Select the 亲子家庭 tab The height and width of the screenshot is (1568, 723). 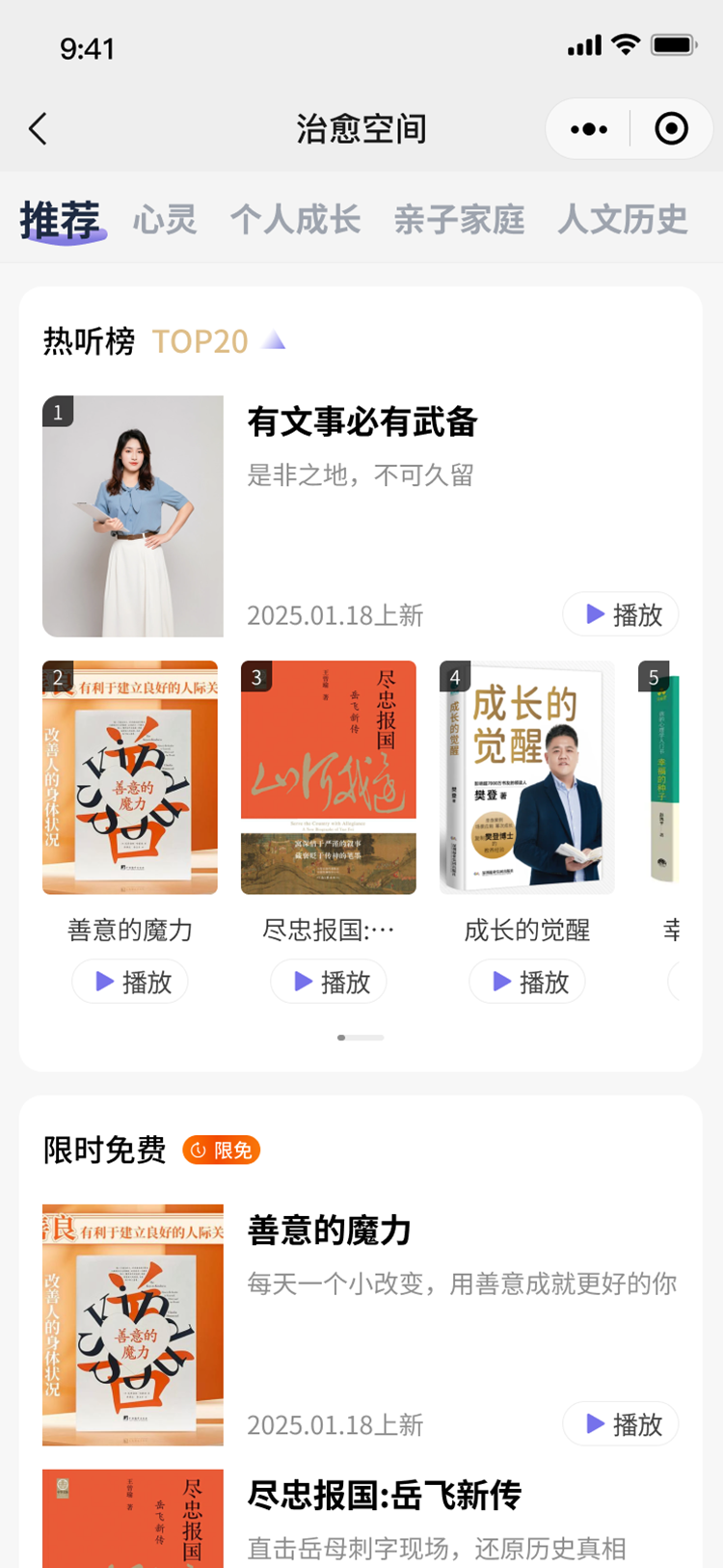459,220
